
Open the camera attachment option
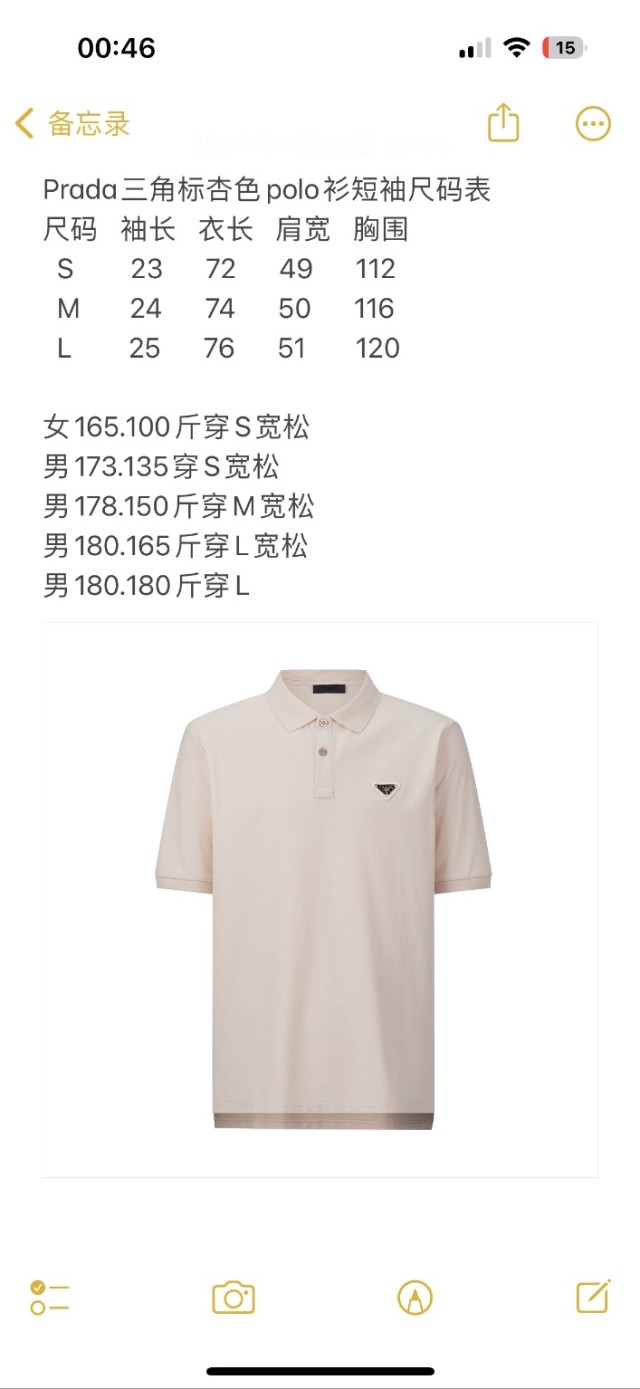tap(233, 1297)
